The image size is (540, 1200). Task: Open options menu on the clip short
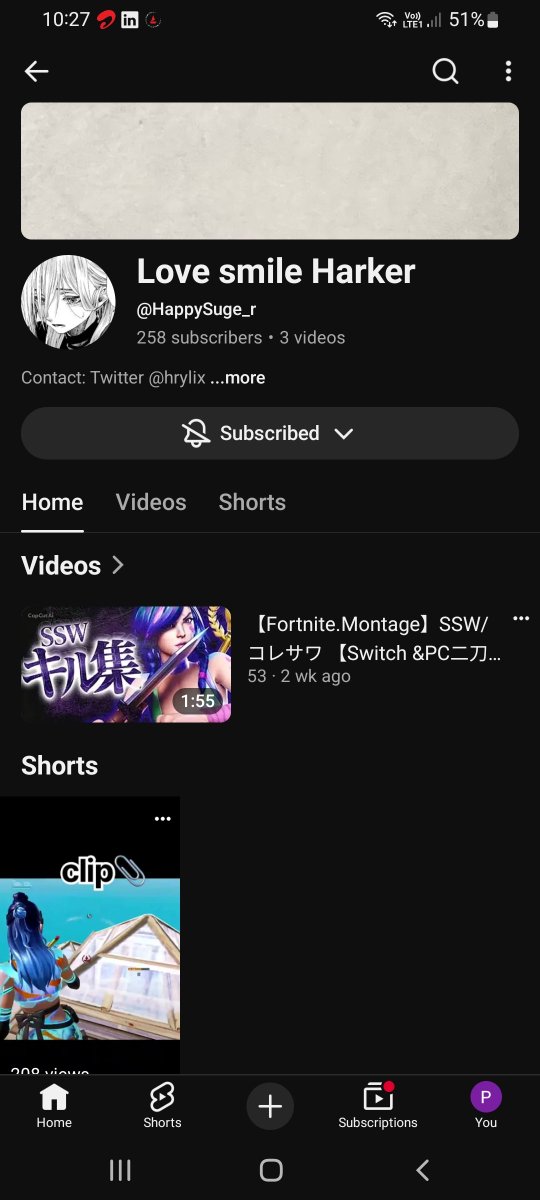pyautogui.click(x=163, y=819)
